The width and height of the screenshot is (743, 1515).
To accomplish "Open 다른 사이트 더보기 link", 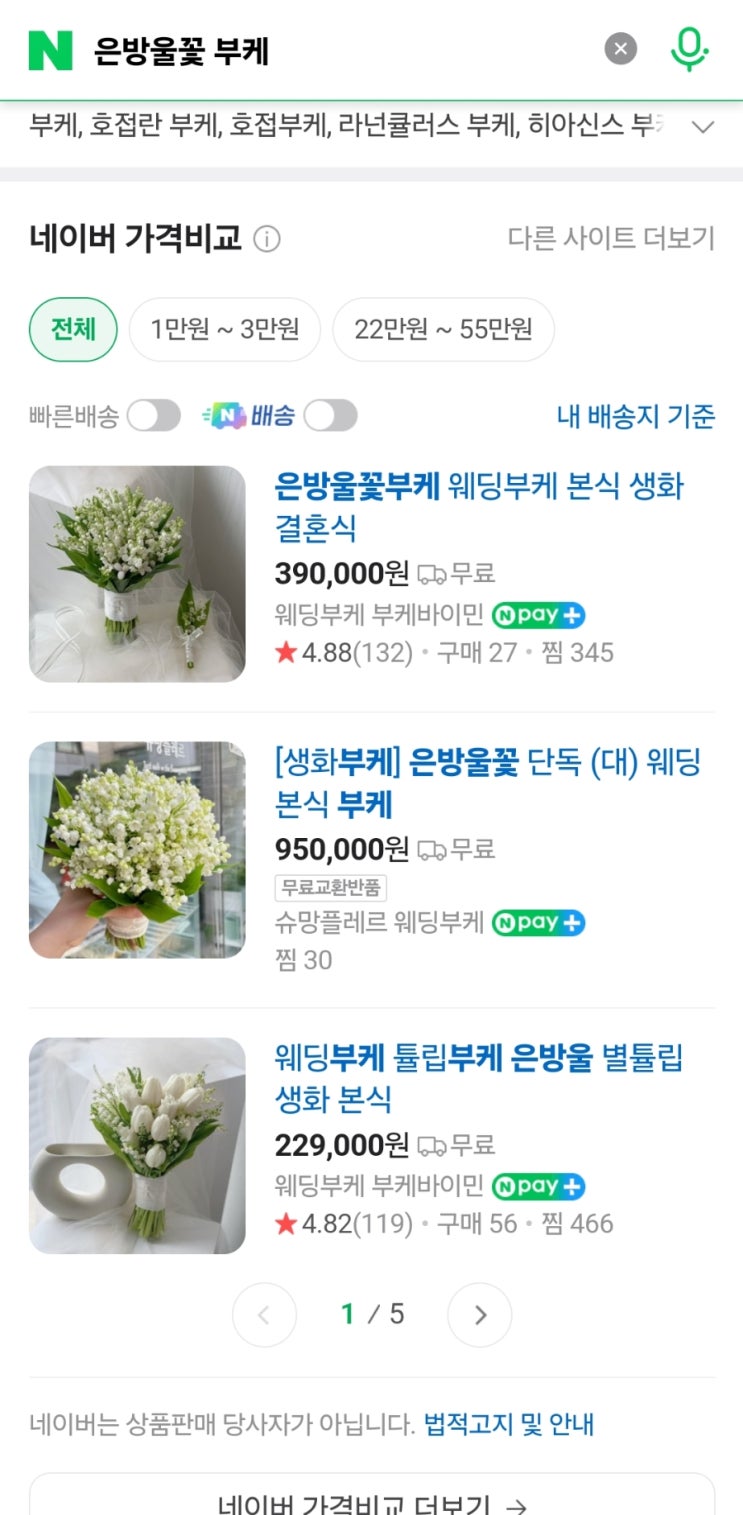I will [611, 239].
